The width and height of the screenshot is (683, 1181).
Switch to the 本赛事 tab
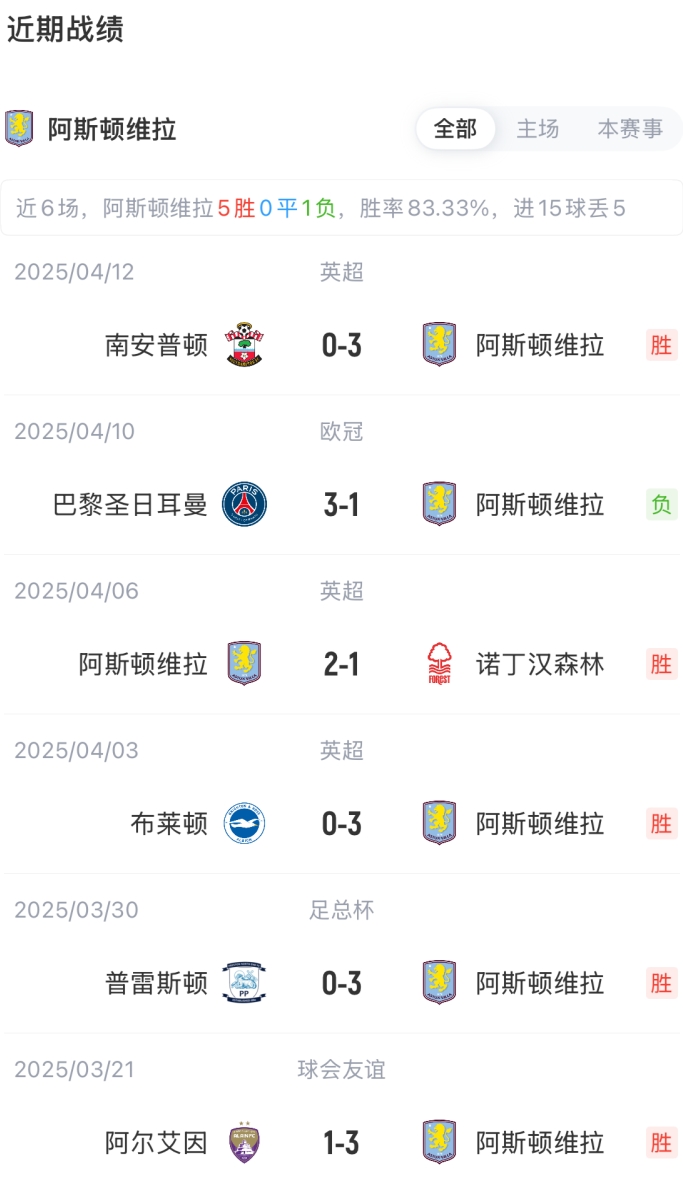click(630, 129)
